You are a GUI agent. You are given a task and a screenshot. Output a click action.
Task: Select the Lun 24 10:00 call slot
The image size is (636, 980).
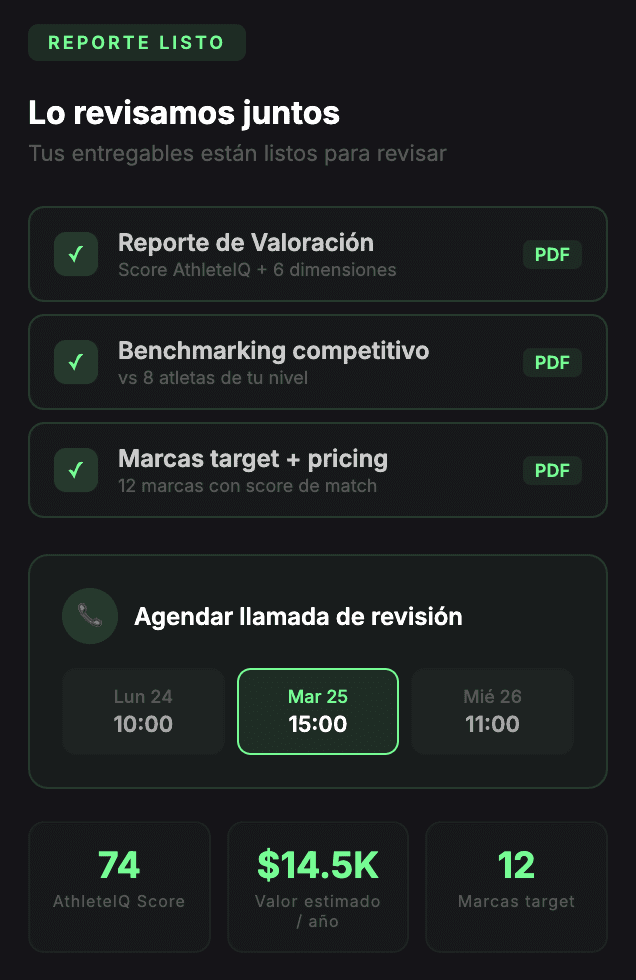(143, 711)
